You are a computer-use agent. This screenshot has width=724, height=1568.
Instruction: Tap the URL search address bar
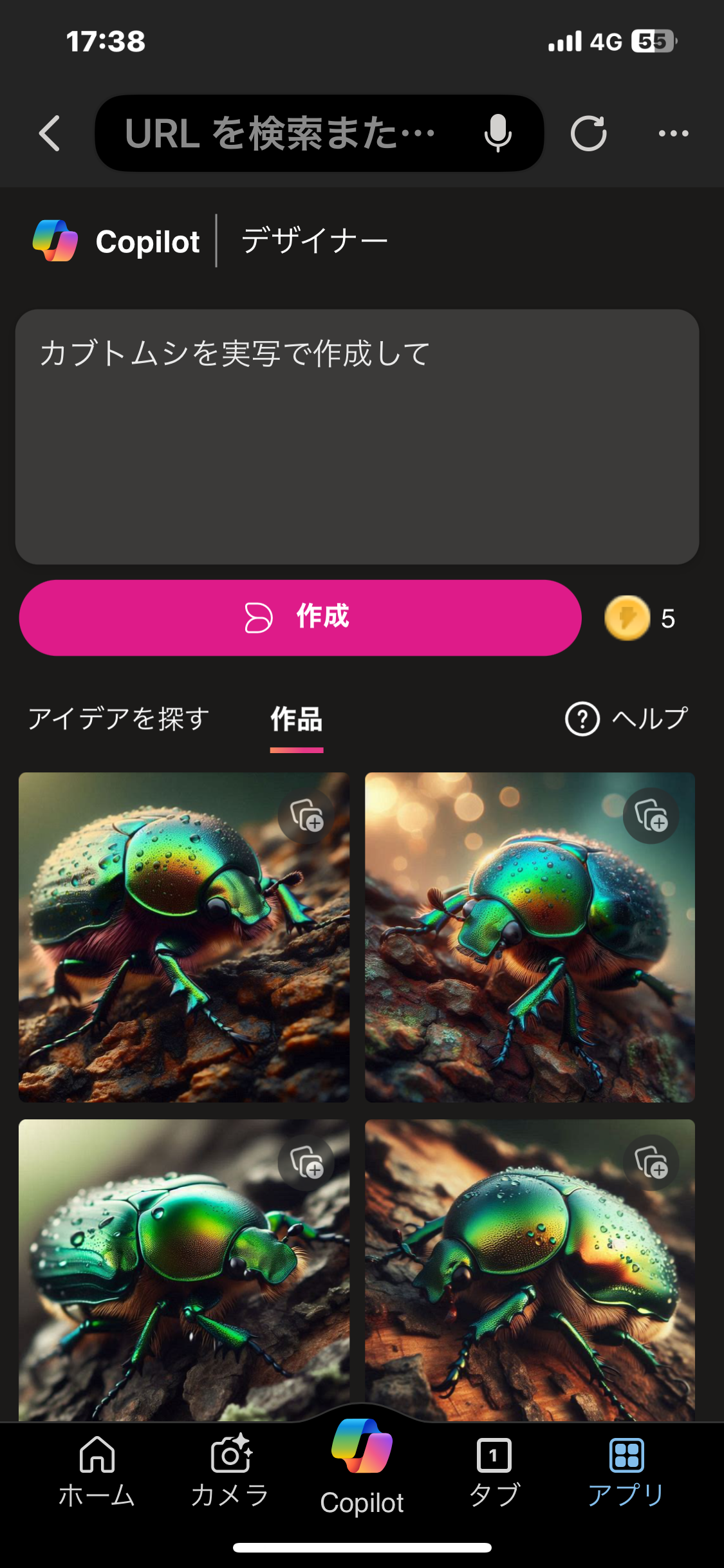283,133
